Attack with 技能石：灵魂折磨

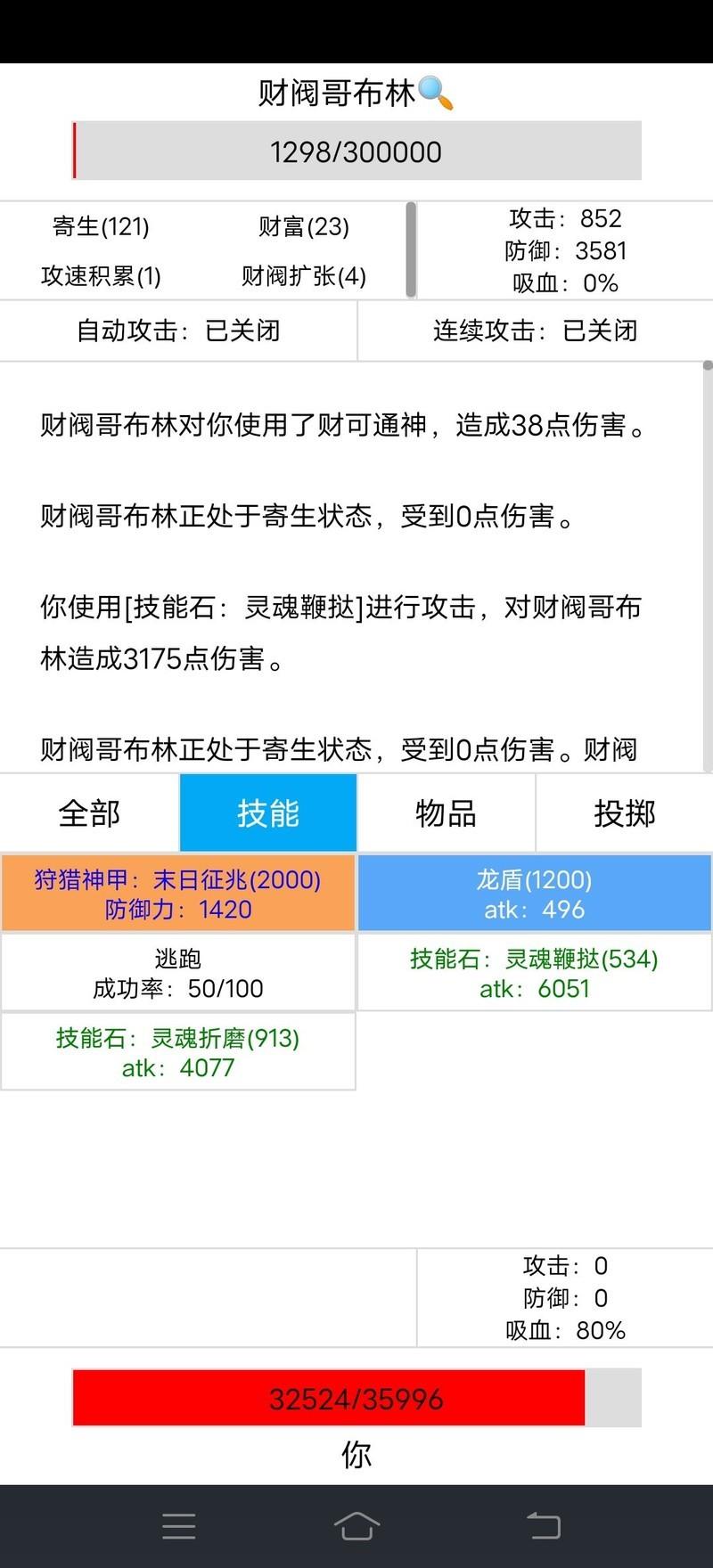point(178,1052)
